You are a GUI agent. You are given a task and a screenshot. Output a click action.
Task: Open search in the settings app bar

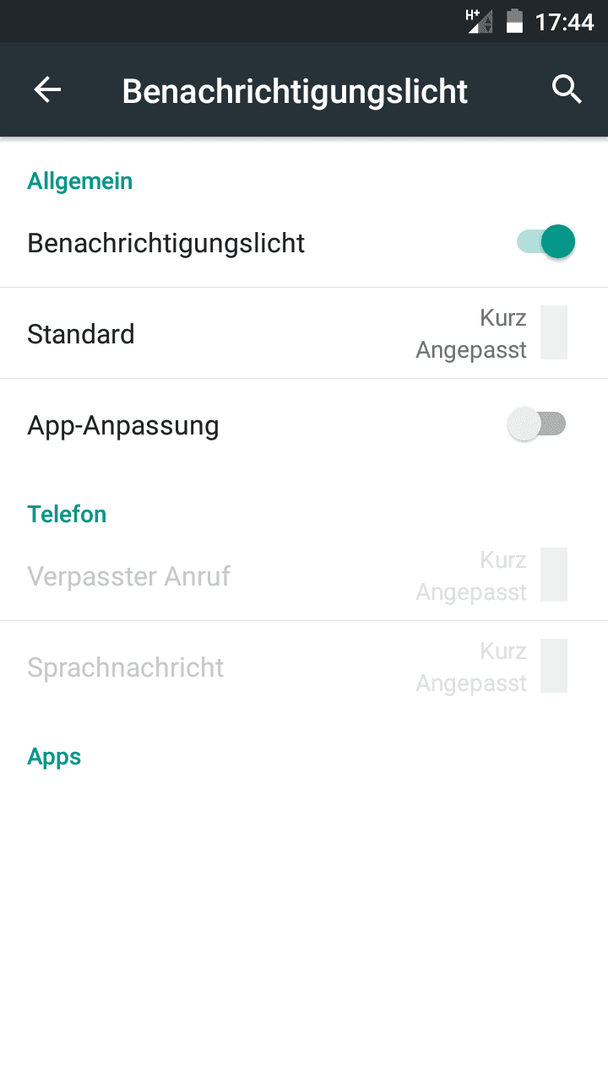[566, 90]
